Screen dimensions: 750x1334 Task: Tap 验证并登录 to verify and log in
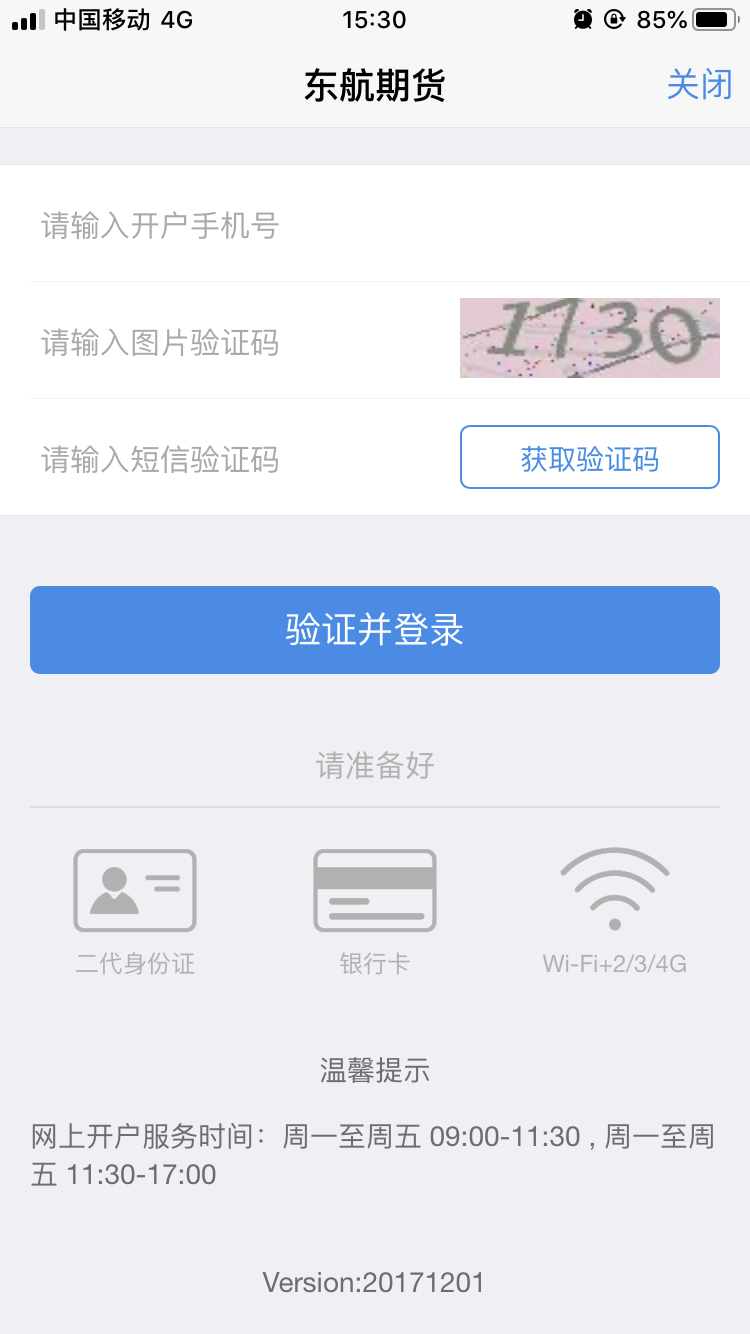[x=375, y=630]
